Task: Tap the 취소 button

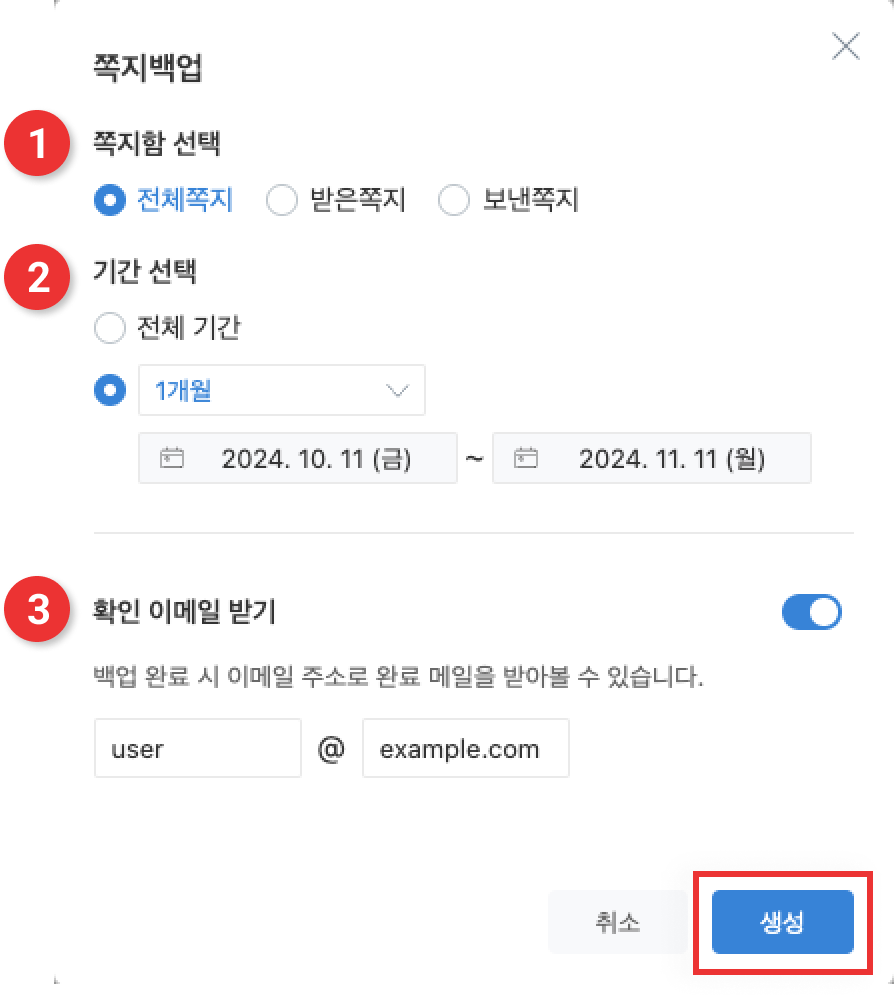Action: tap(617, 922)
